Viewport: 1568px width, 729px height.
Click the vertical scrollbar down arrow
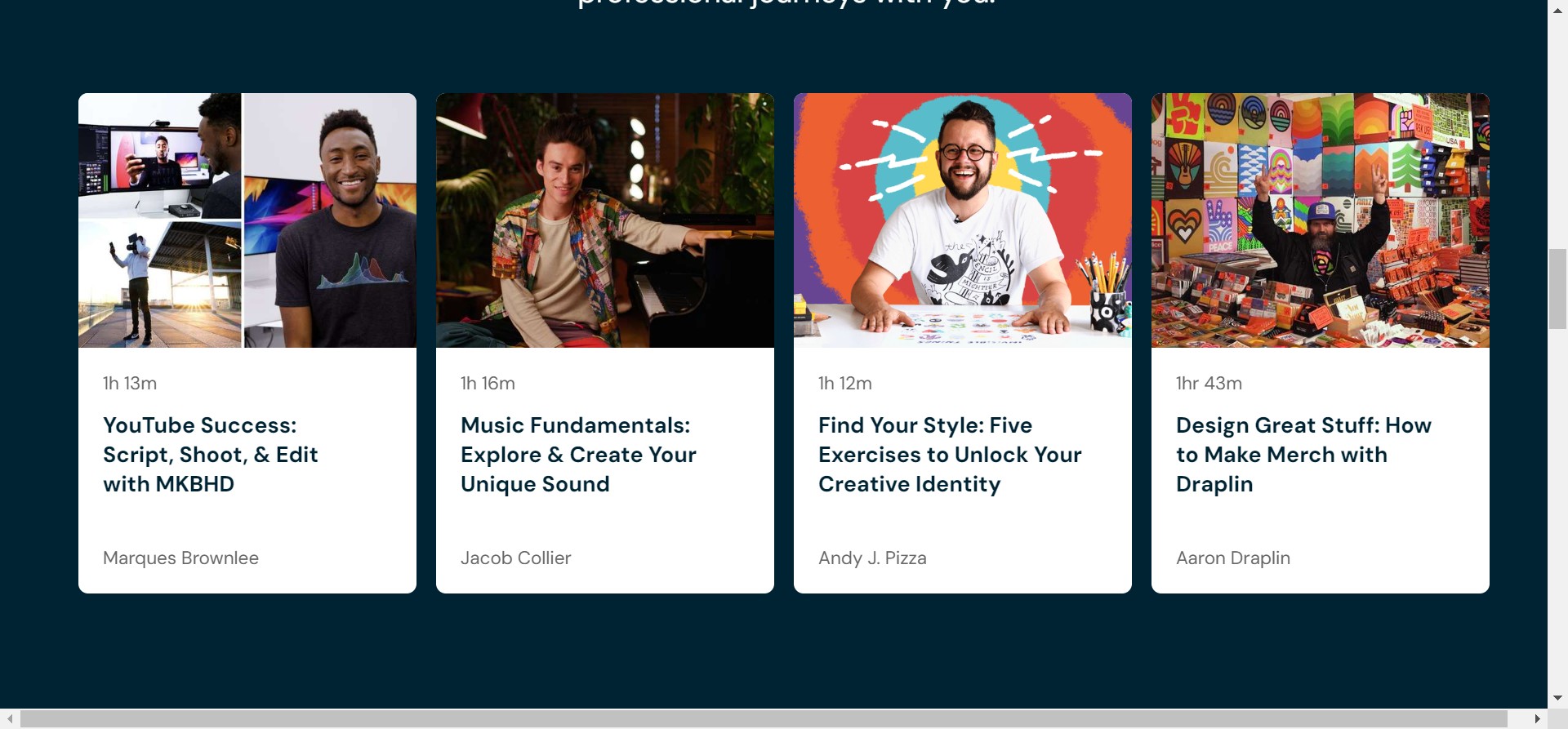click(x=1557, y=698)
